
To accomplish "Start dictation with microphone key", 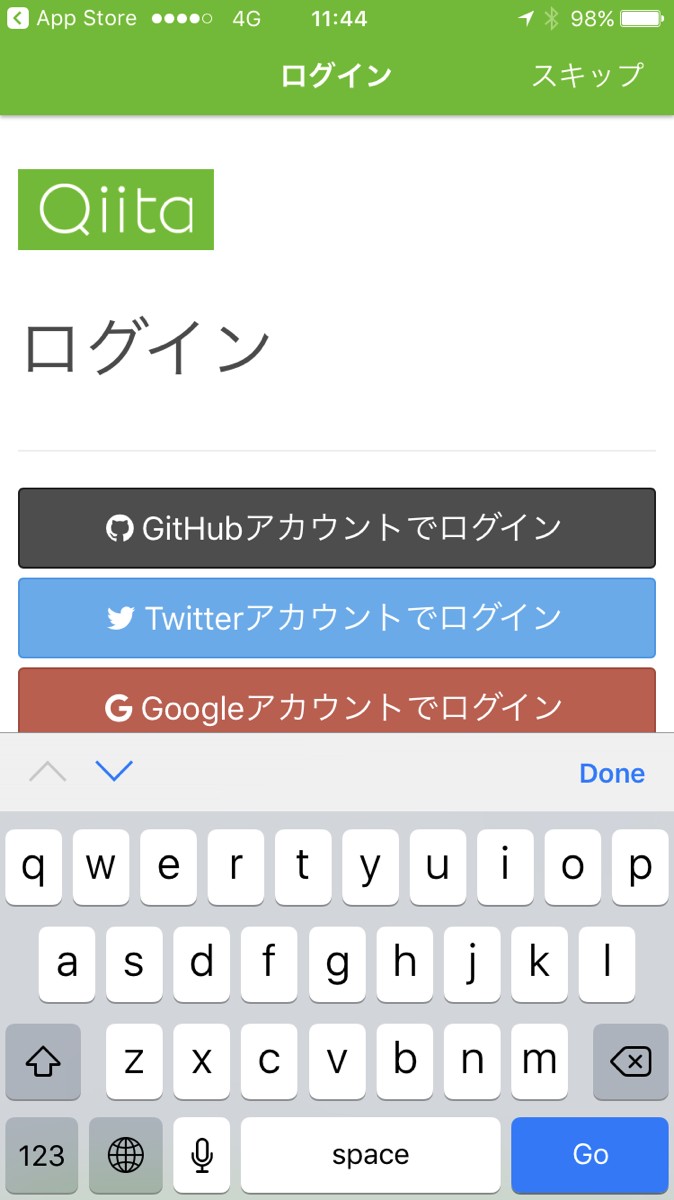I will tap(202, 1156).
